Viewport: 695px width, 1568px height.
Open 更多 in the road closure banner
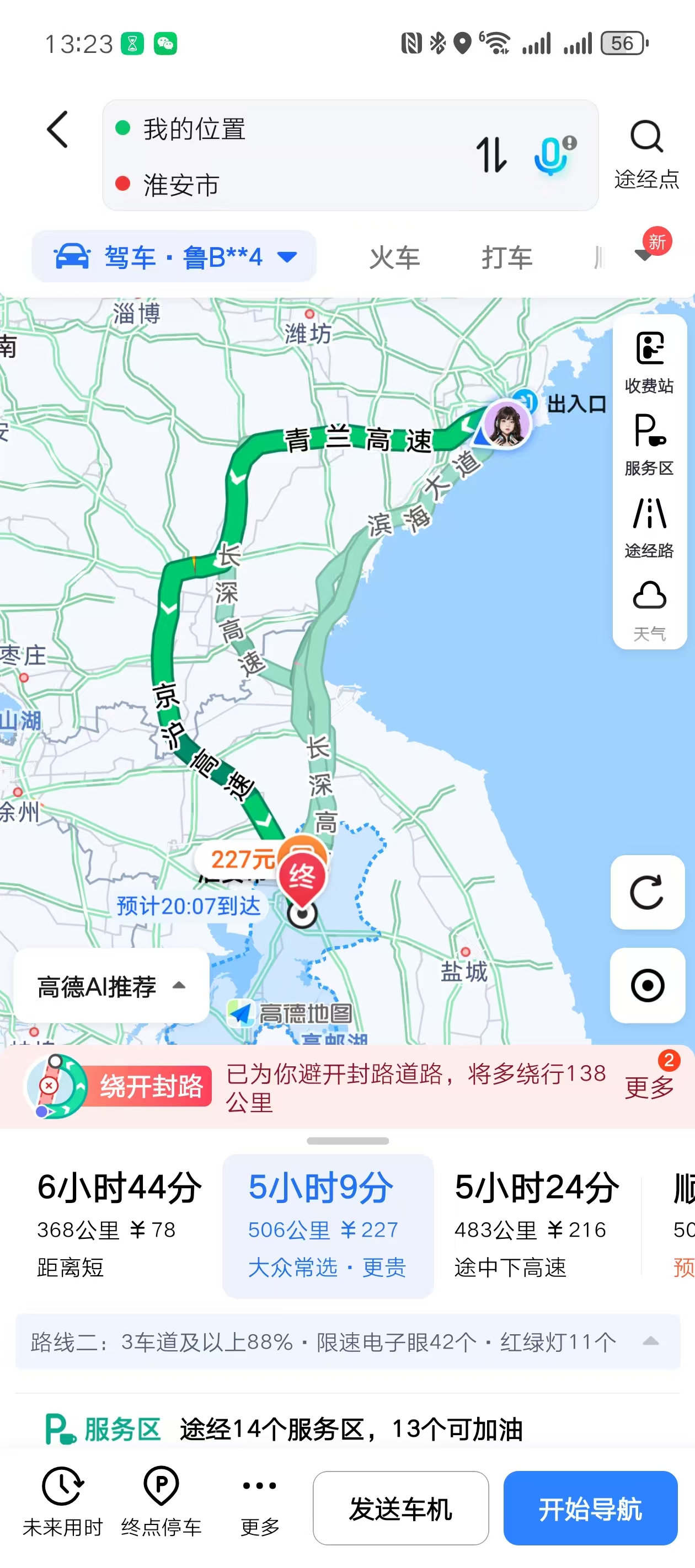649,1087
